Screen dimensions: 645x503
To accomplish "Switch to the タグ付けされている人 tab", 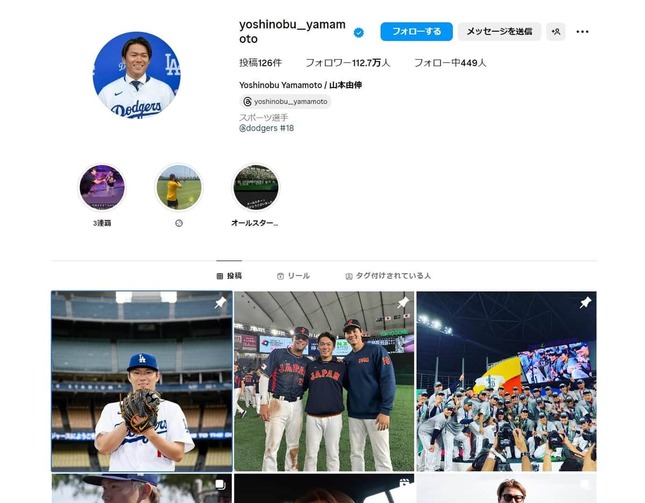I will tap(388, 275).
